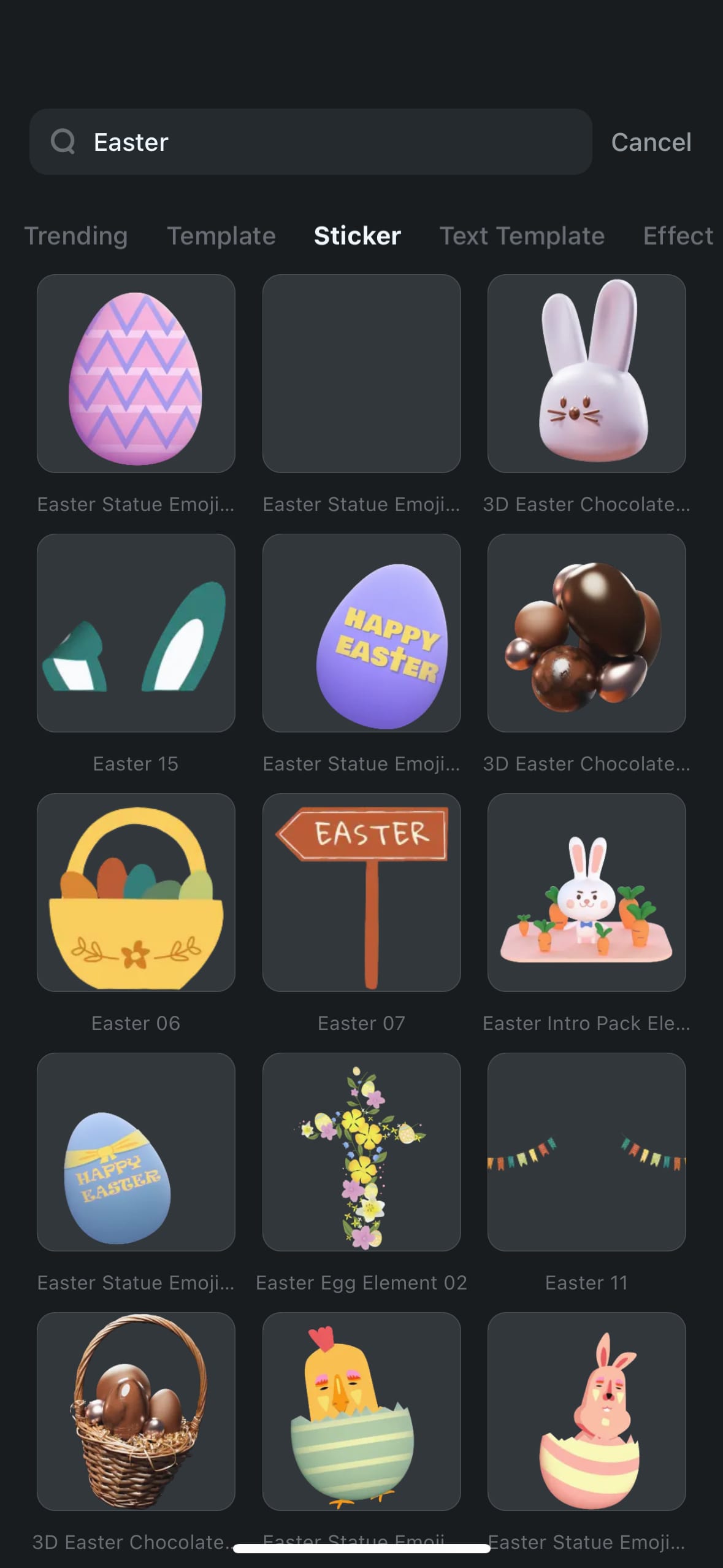Switch to the Template tab
723x1568 pixels.
pyautogui.click(x=221, y=236)
